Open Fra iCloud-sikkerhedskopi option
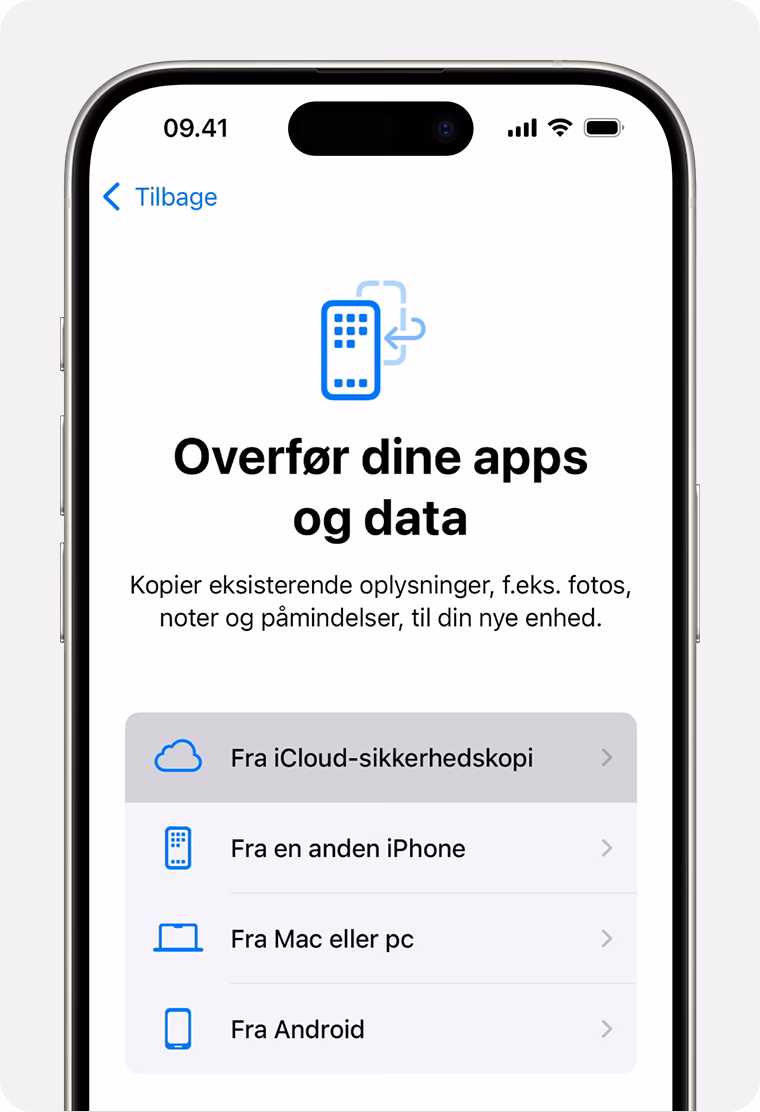760x1112 pixels. (x=380, y=757)
